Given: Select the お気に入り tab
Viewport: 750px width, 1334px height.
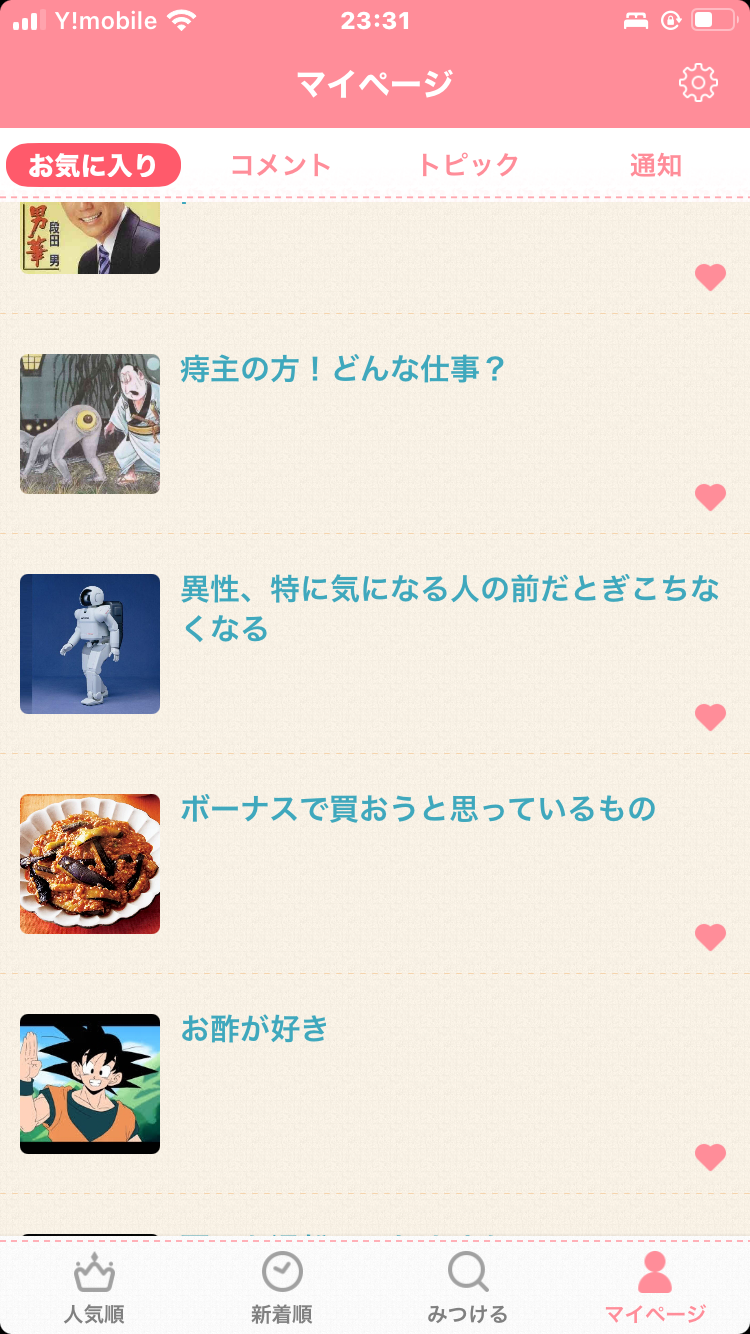Looking at the screenshot, I should [x=93, y=165].
